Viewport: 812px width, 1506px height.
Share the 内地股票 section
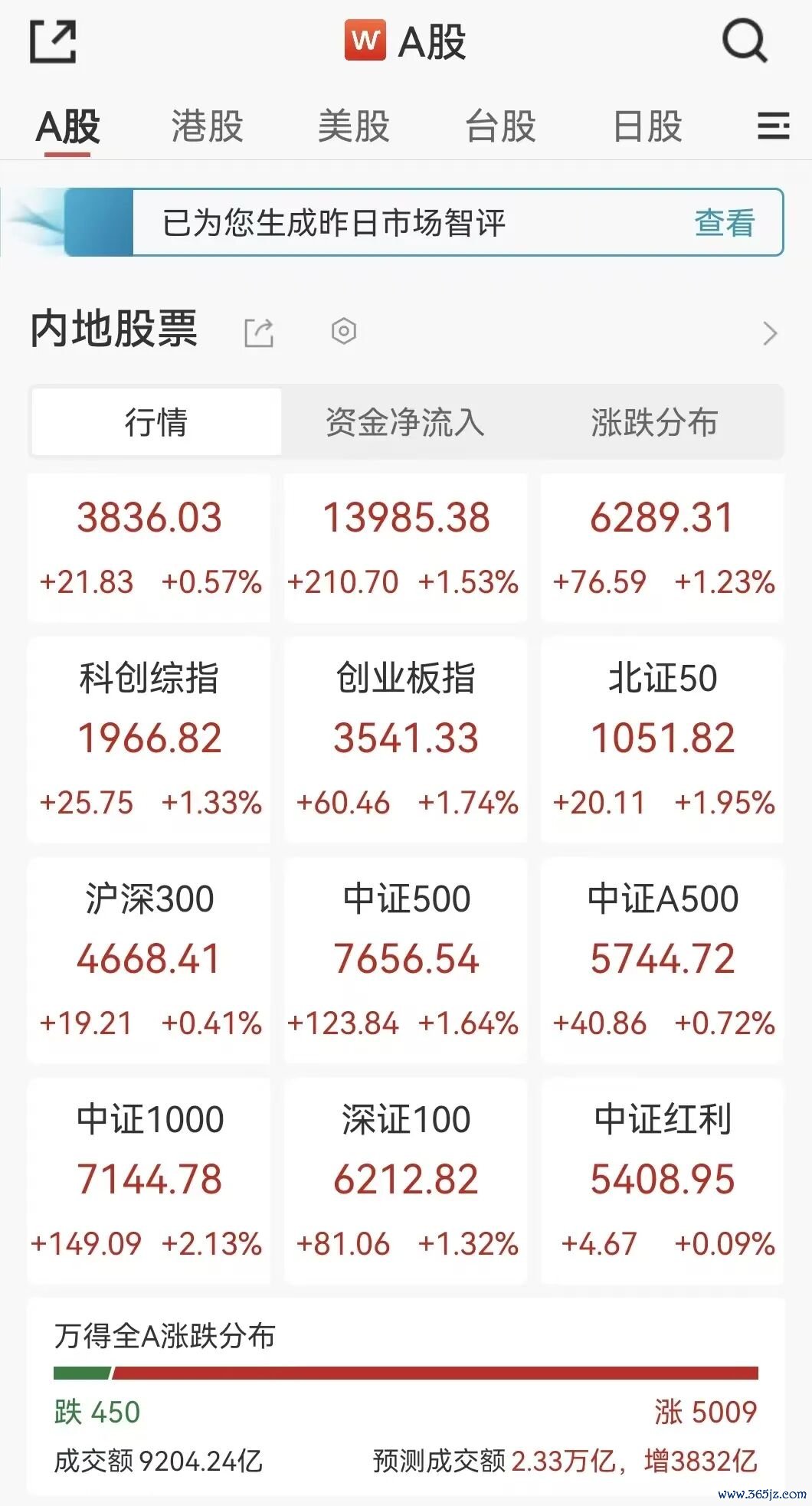(x=258, y=332)
